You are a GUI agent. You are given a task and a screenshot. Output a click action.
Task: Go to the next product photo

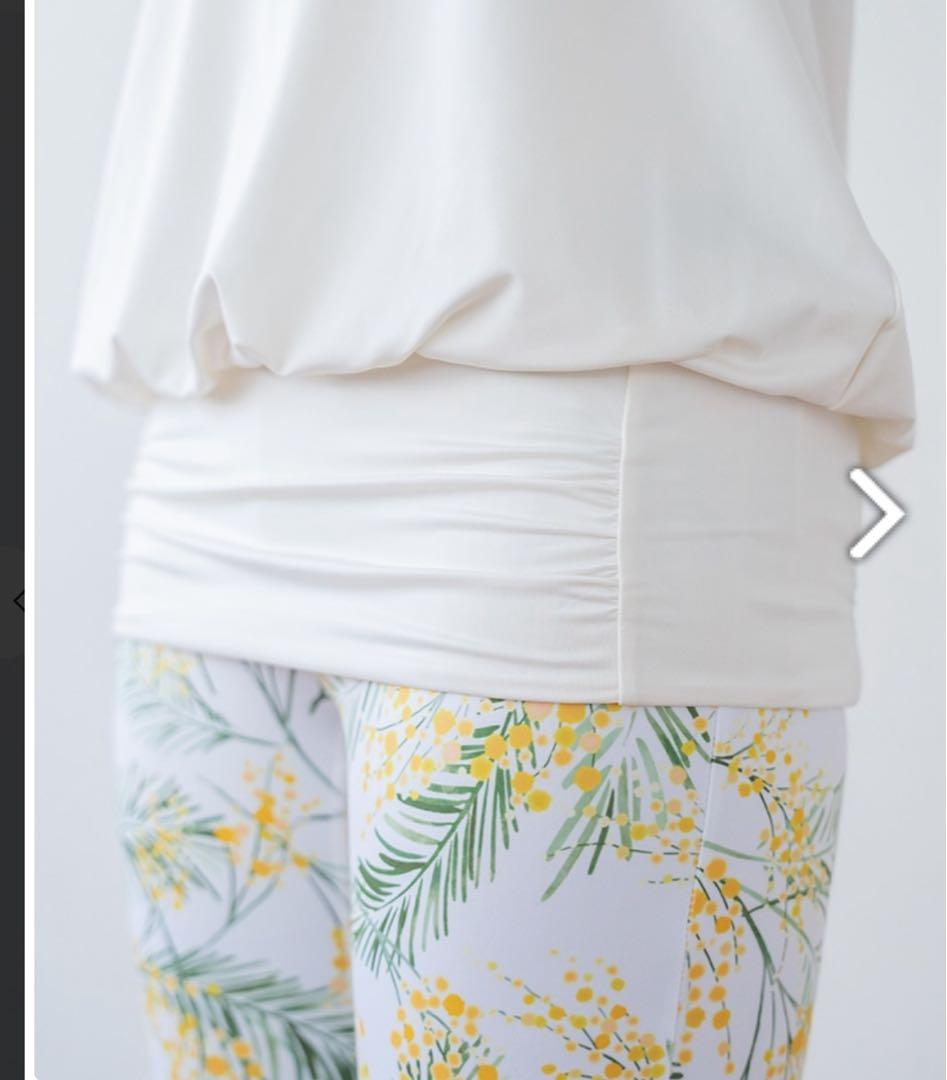[x=876, y=513]
